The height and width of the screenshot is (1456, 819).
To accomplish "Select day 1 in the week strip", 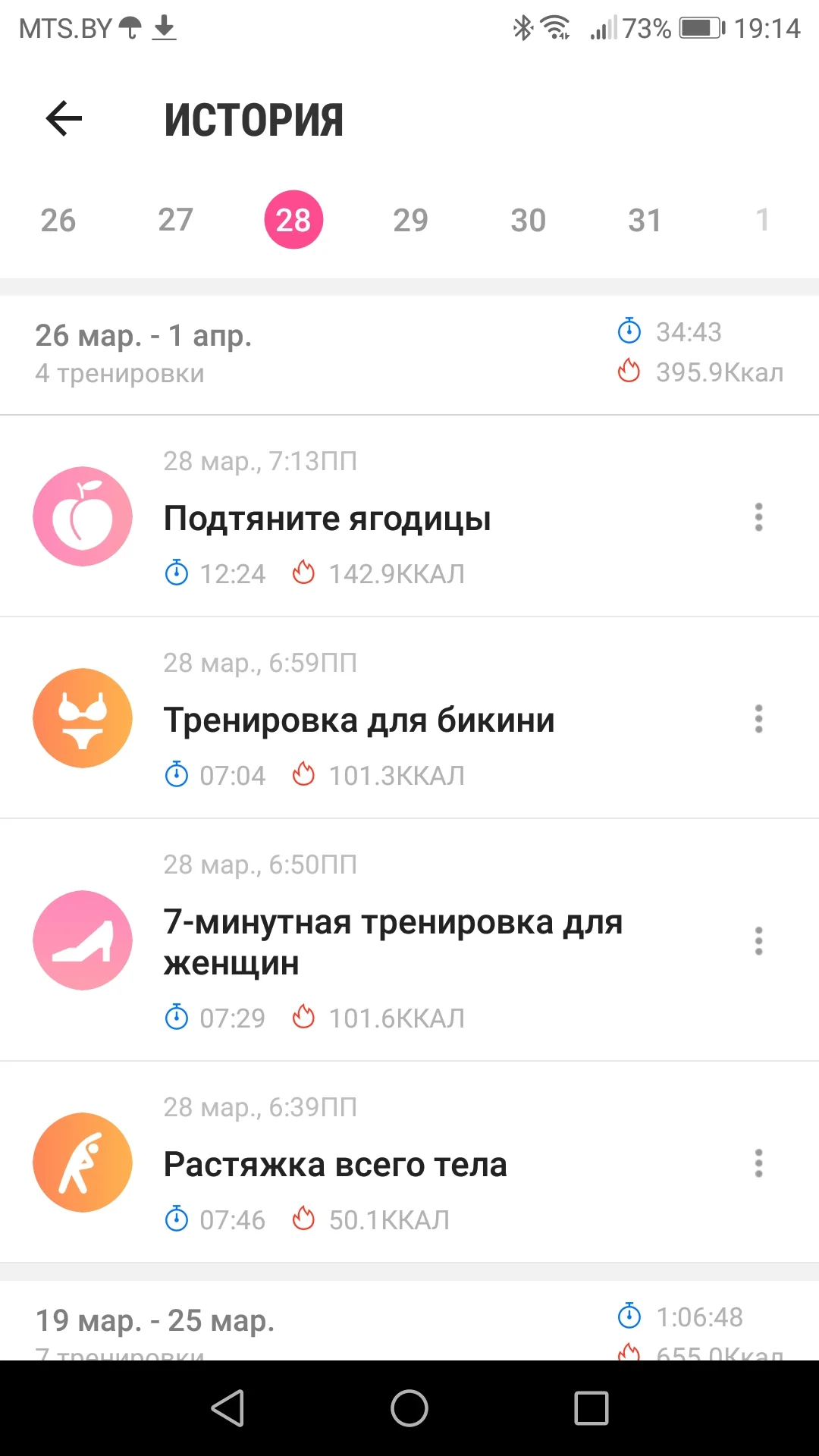I will (762, 221).
